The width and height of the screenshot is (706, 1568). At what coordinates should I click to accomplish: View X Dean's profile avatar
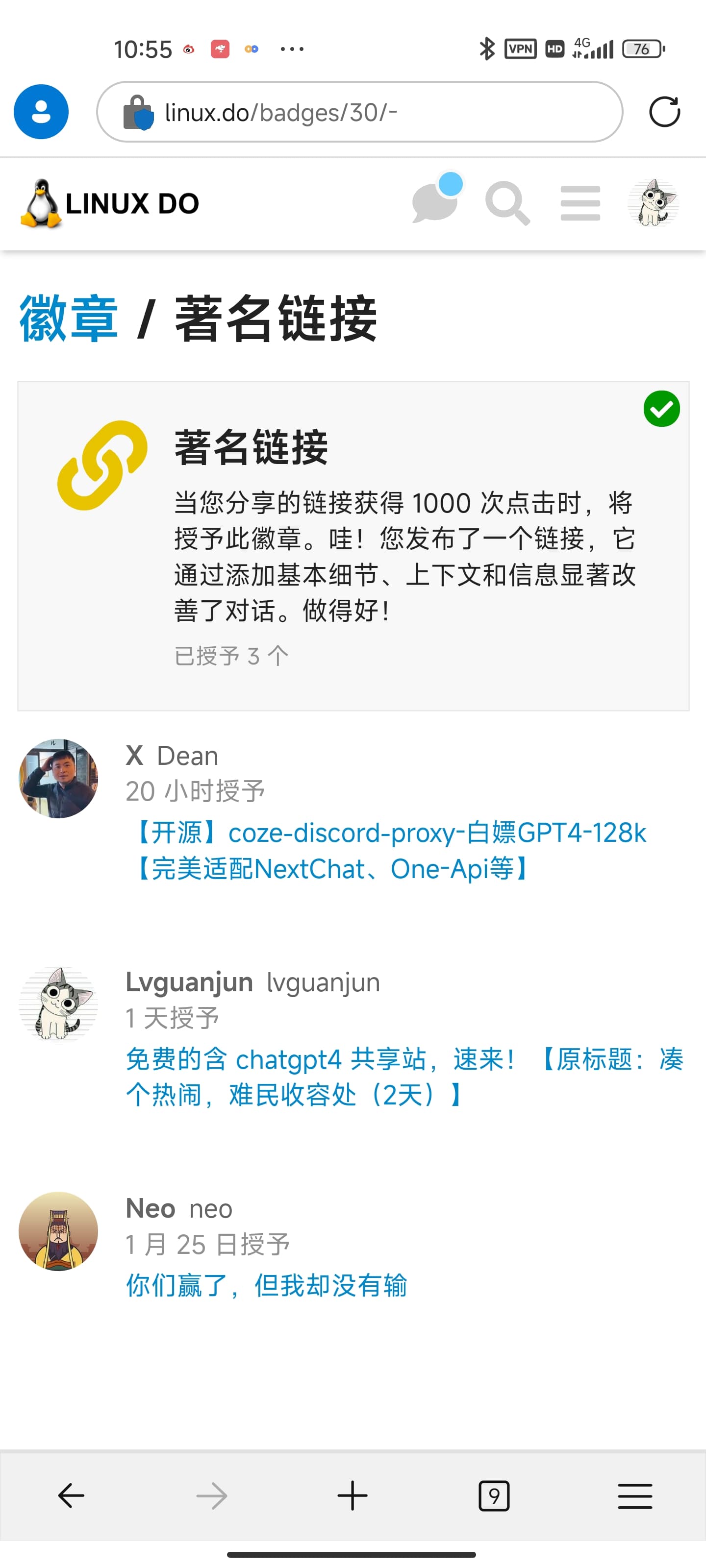[x=58, y=779]
